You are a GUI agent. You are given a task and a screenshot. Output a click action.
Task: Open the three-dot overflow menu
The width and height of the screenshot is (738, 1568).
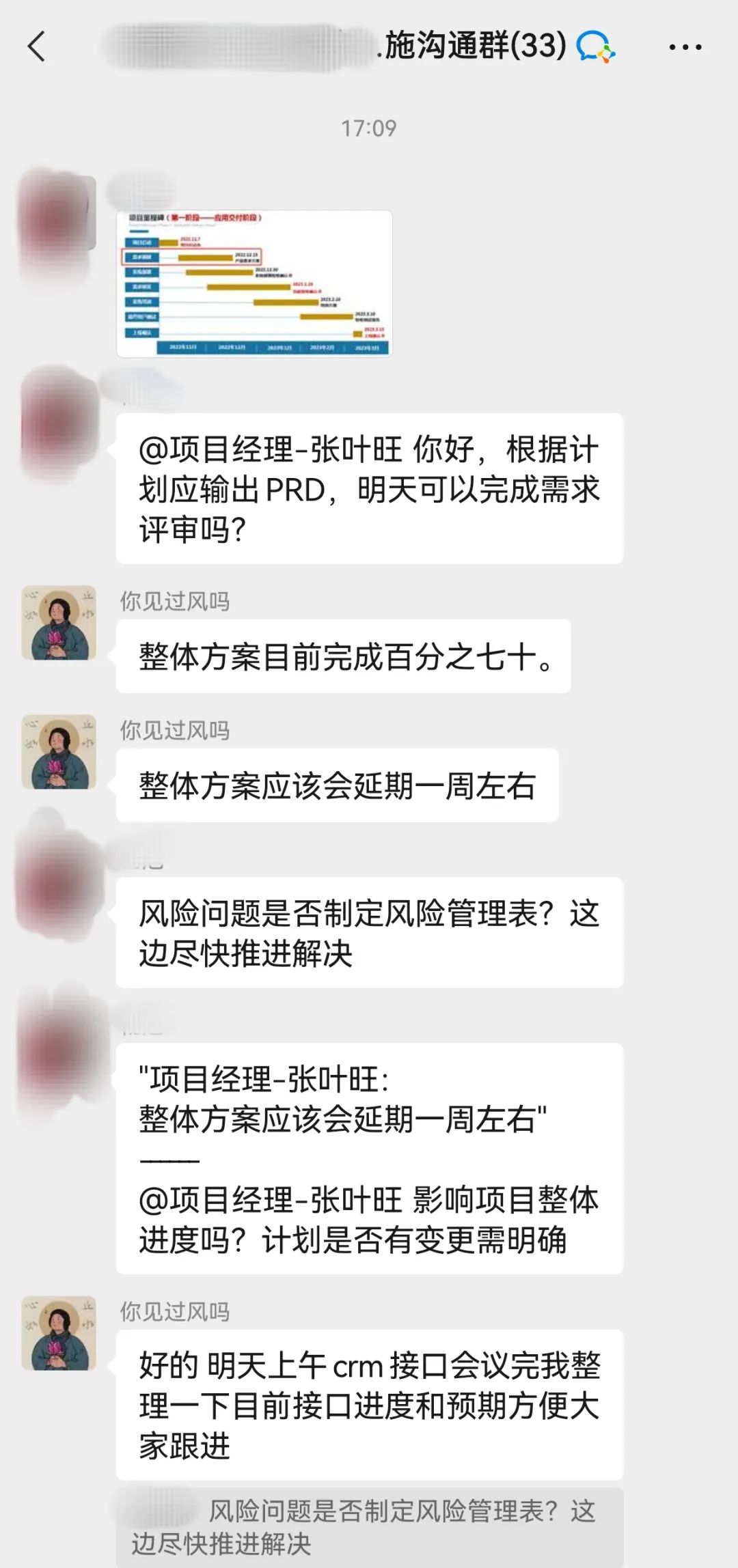pos(685,47)
